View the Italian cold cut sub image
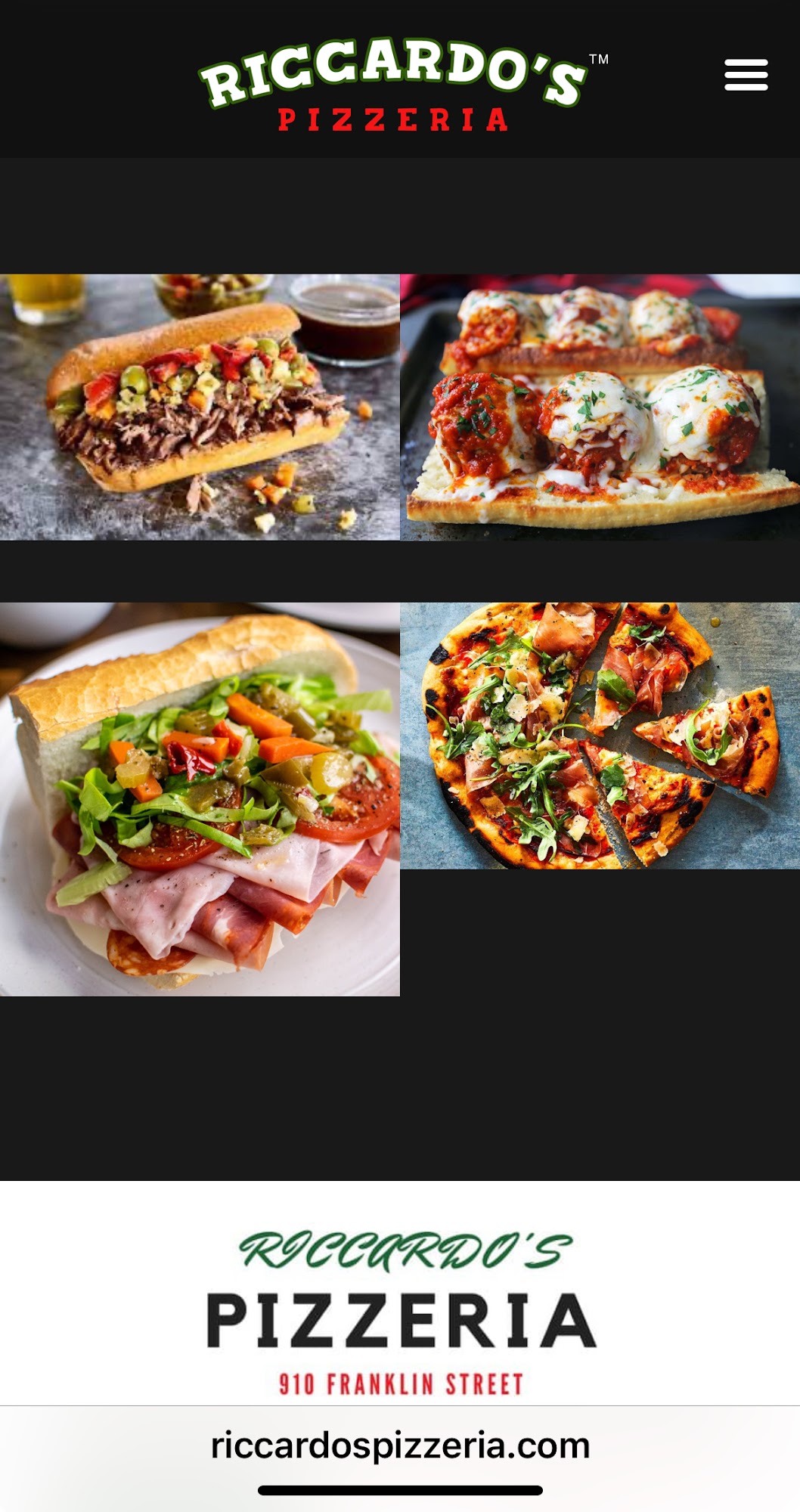The width and height of the screenshot is (800, 1512). tap(200, 799)
